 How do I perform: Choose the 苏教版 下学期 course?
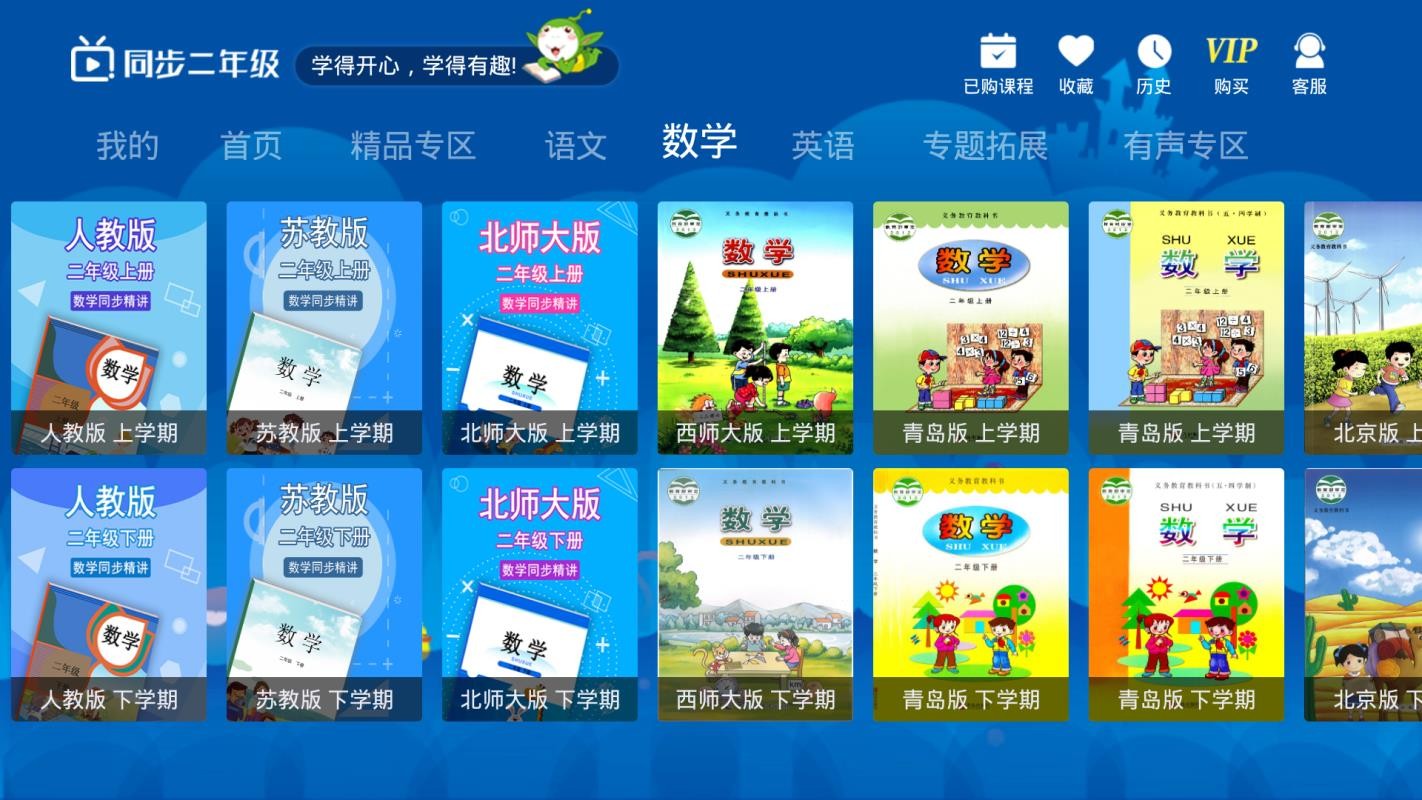click(324, 594)
